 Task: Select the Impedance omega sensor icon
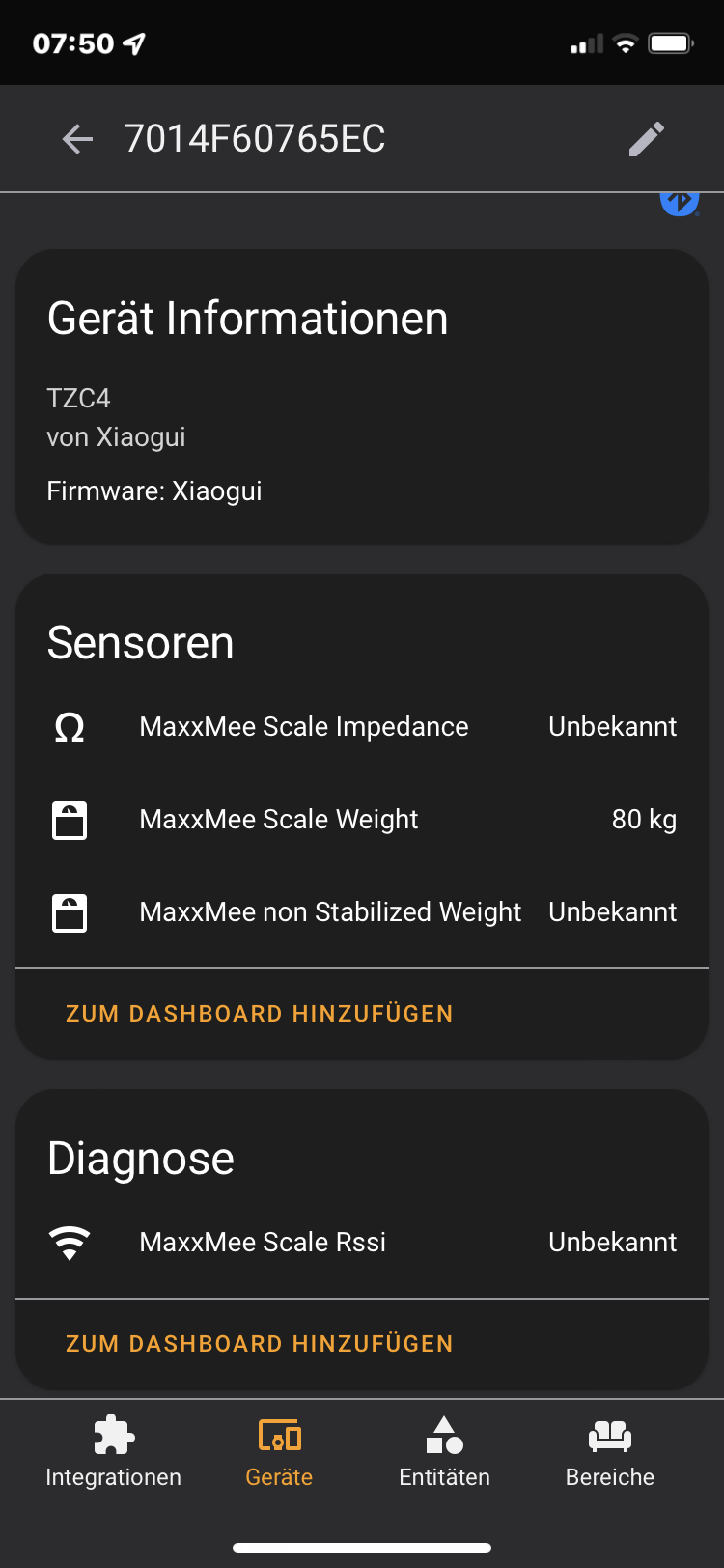69,726
